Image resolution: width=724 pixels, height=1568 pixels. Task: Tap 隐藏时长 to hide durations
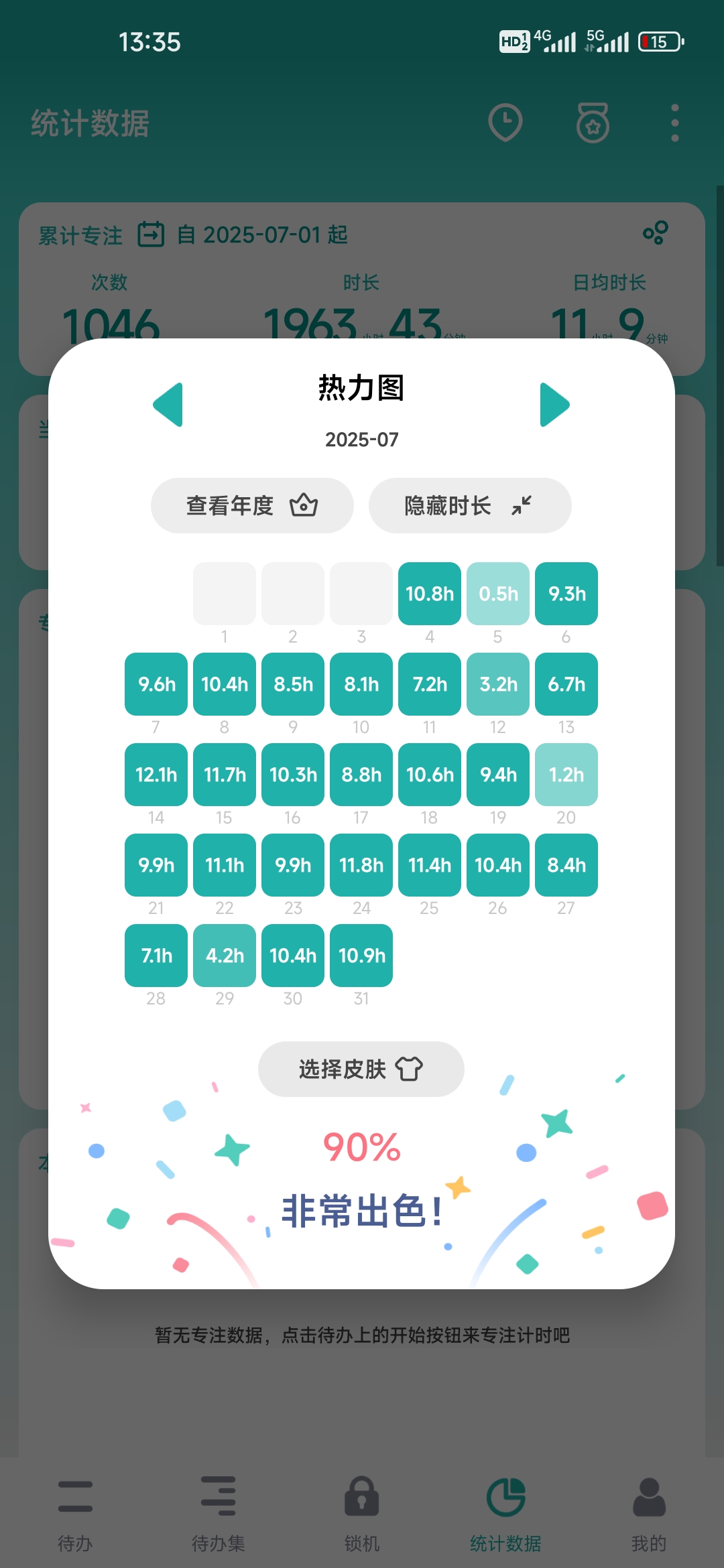click(x=469, y=506)
